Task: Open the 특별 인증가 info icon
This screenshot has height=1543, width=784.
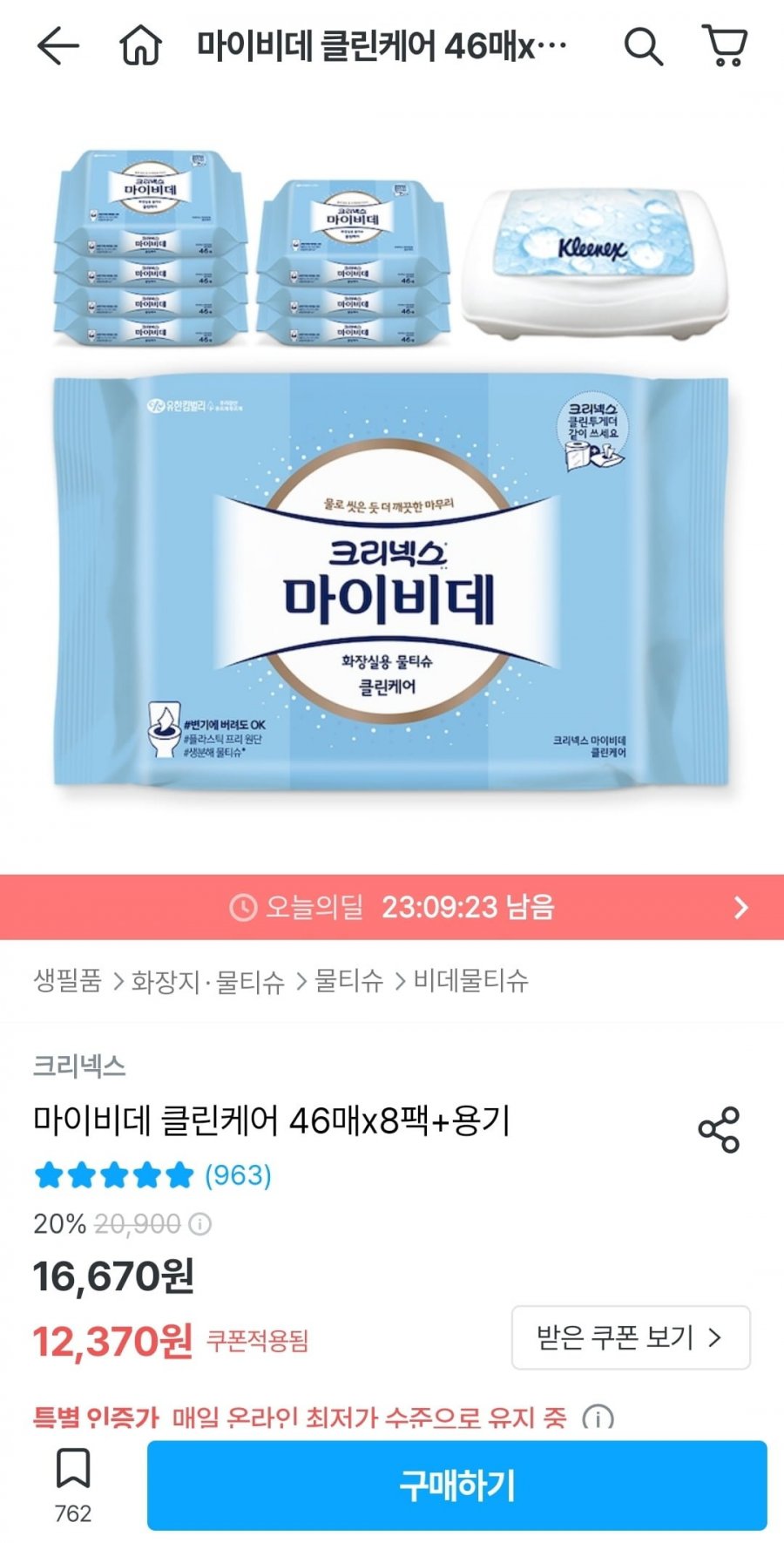Action: tap(598, 1418)
